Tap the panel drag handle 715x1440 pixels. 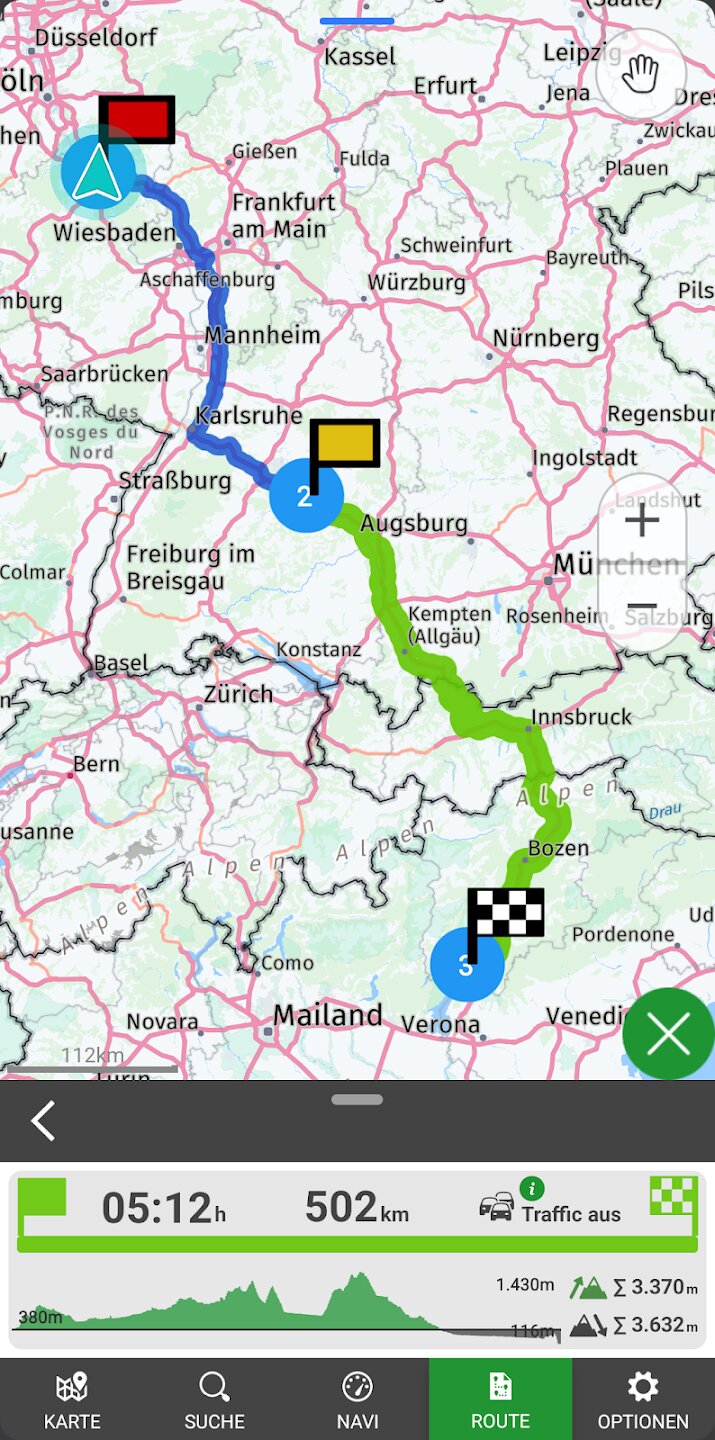tap(357, 1099)
